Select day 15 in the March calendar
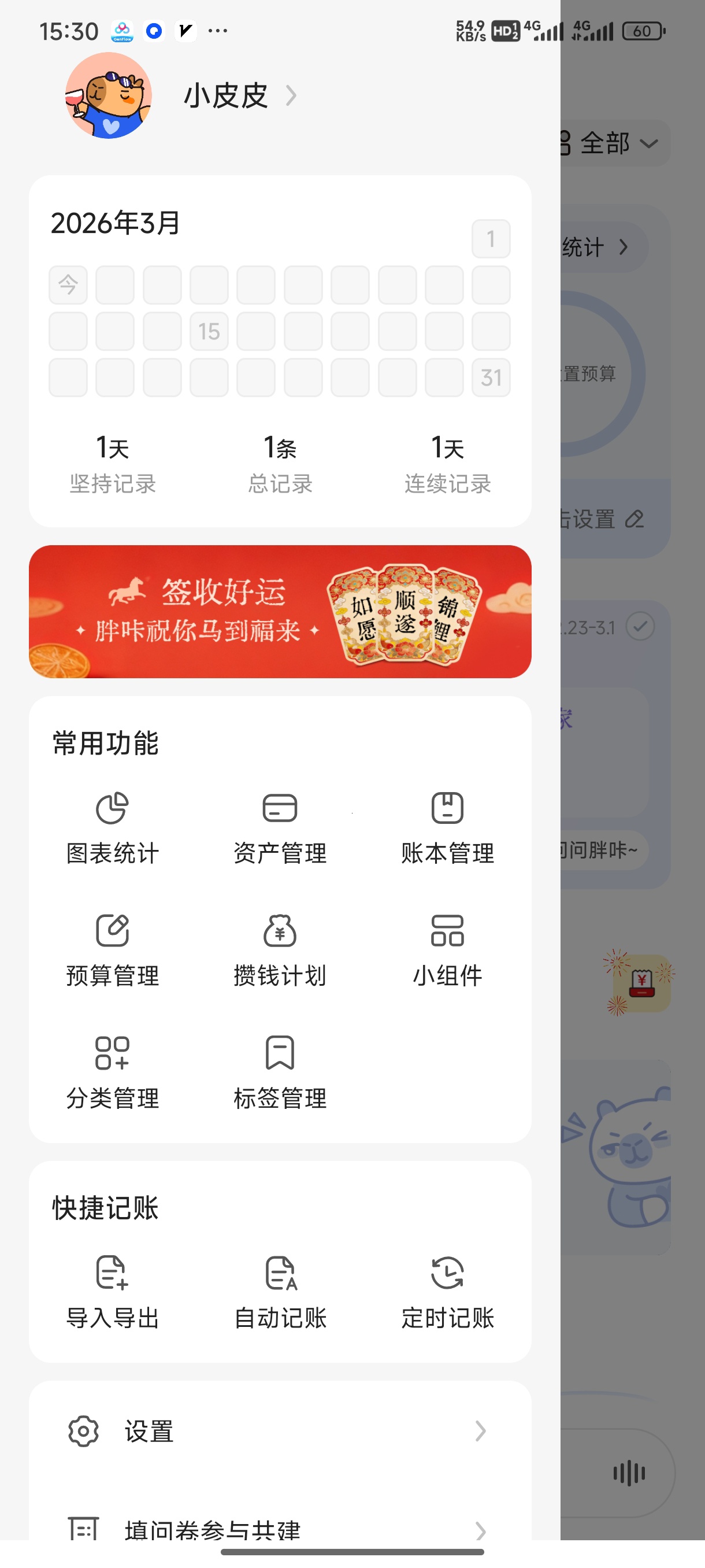 tap(209, 331)
